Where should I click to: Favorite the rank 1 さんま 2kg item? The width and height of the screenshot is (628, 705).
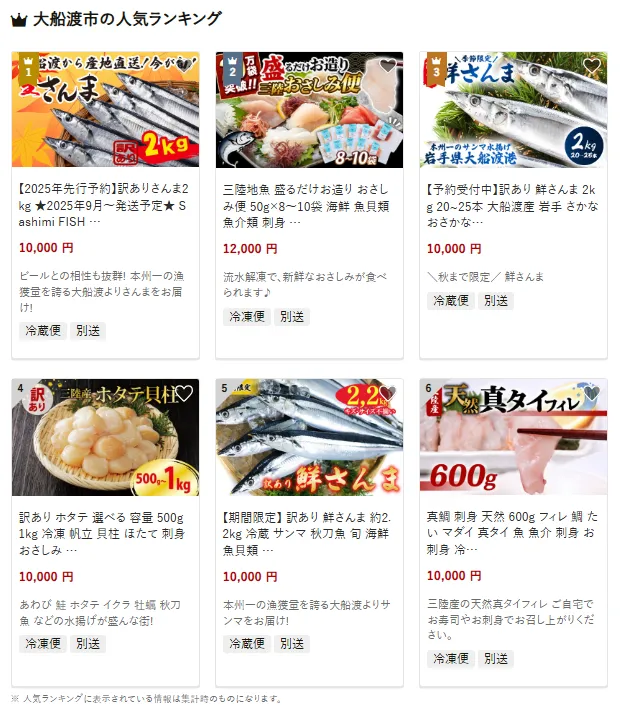[184, 67]
